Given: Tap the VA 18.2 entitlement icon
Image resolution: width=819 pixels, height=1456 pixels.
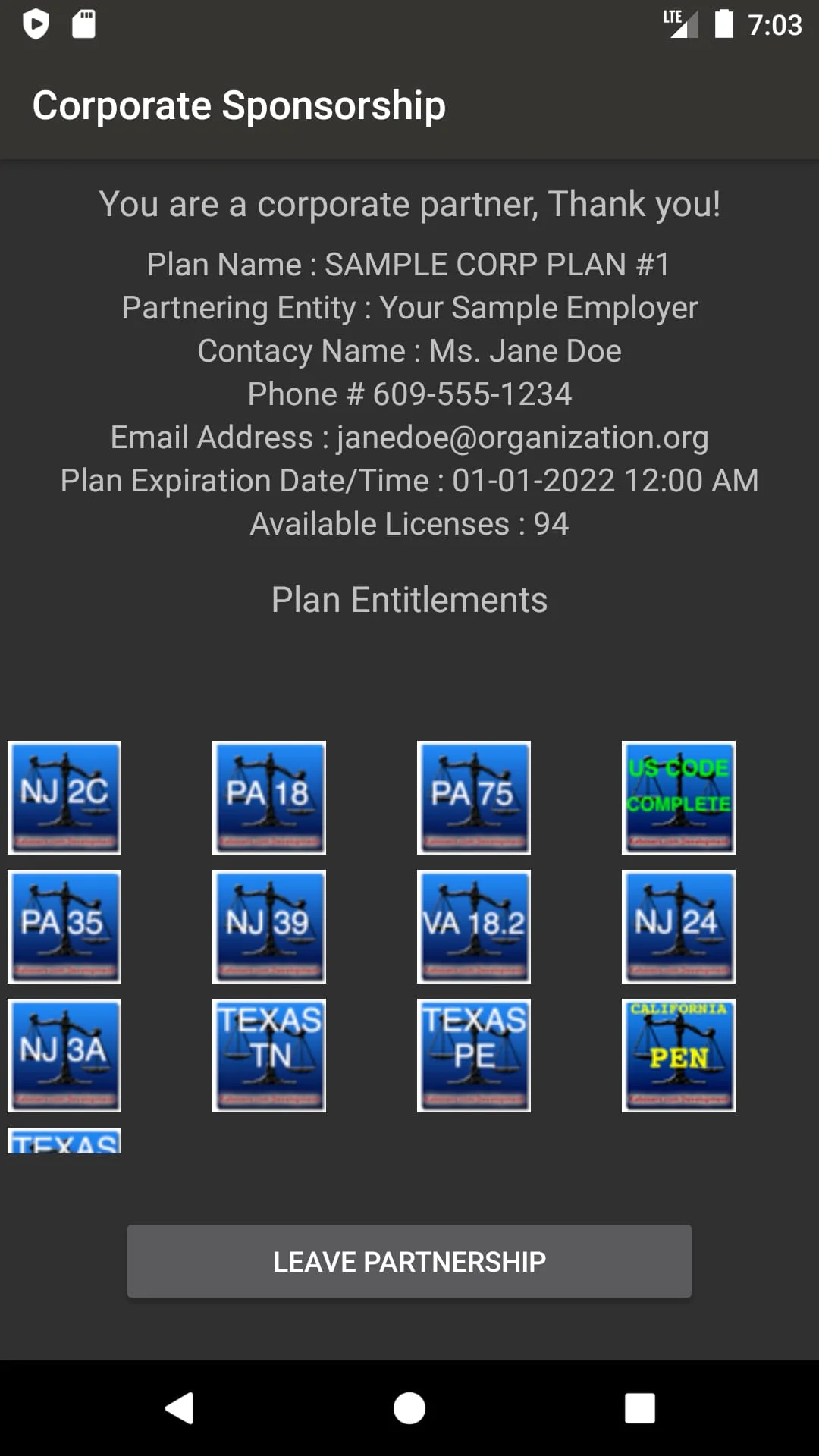Looking at the screenshot, I should pyautogui.click(x=473, y=927).
